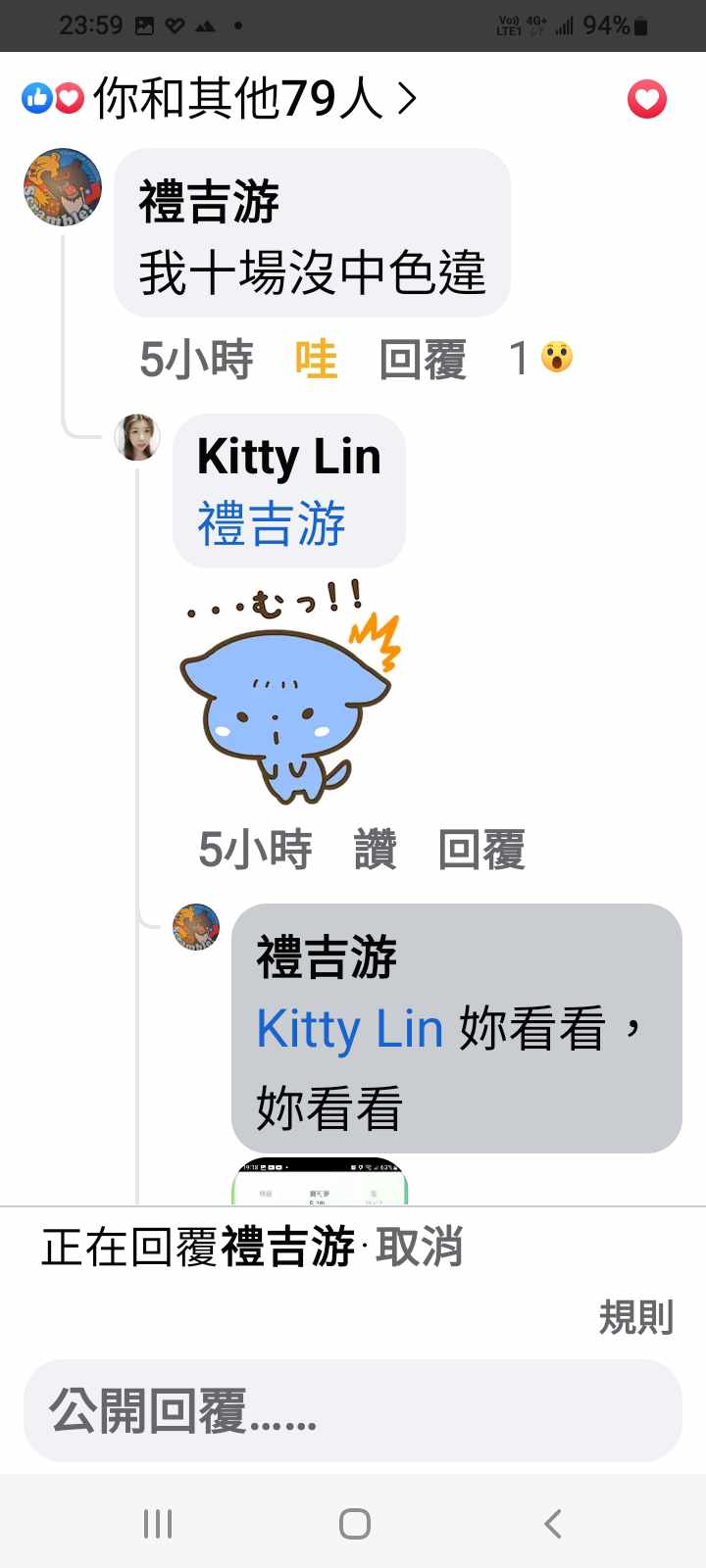706x1568 pixels.
Task: Go back with the system back button
Action: pos(553,1524)
